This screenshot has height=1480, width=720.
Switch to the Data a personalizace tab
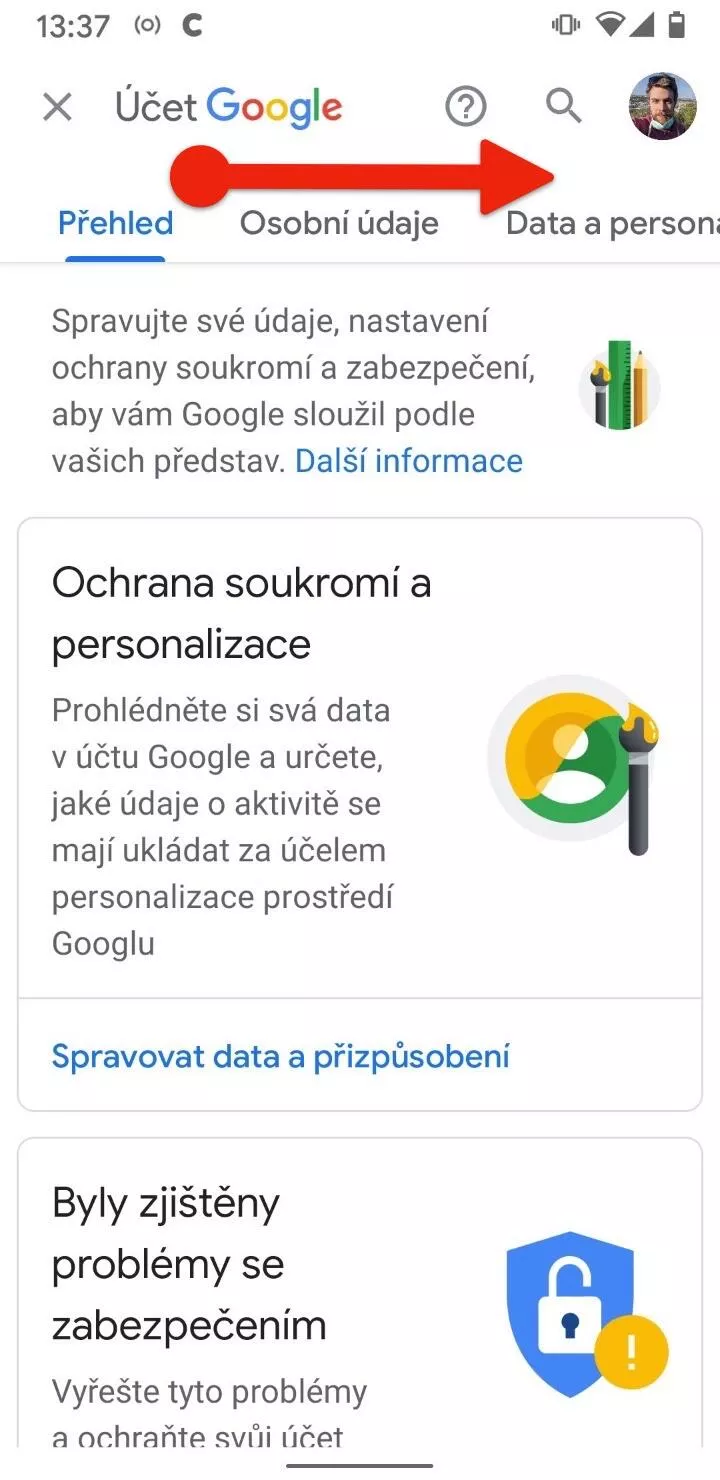pos(613,222)
